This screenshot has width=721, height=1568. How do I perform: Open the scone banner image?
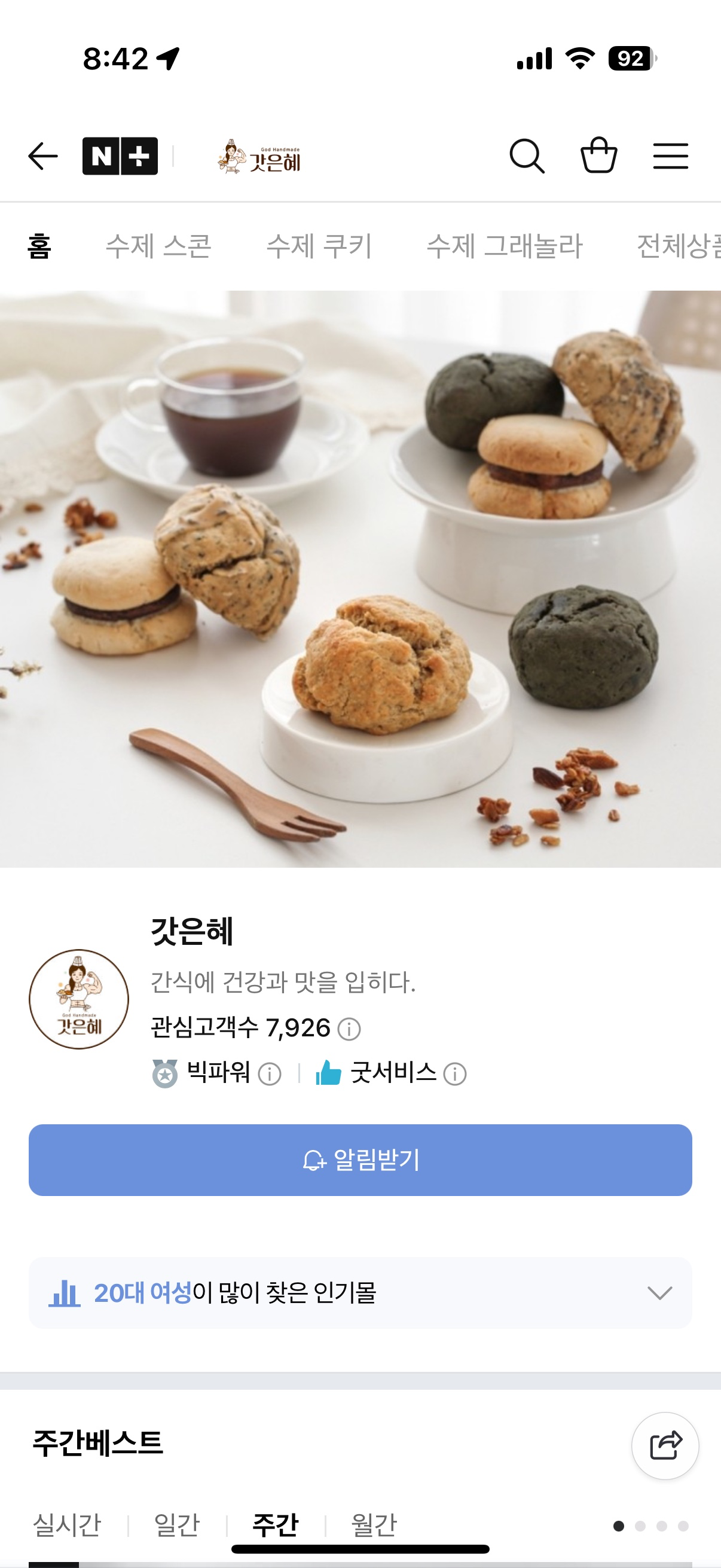click(x=360, y=578)
